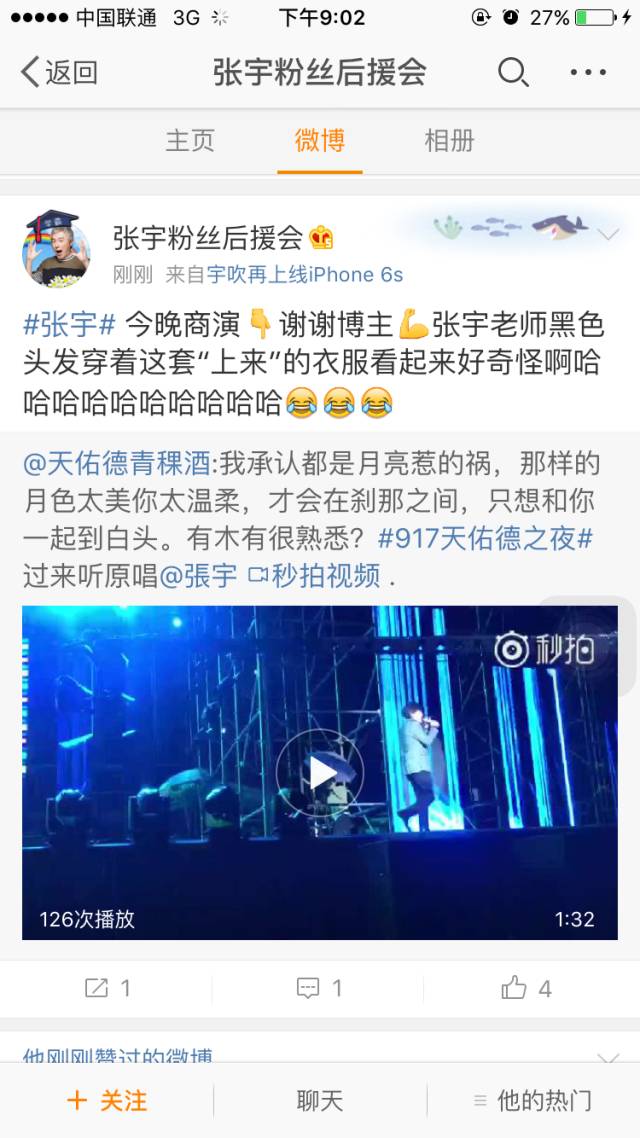Open 张宇粉丝后援会 profile avatar
The width and height of the screenshot is (640, 1138).
point(56,250)
